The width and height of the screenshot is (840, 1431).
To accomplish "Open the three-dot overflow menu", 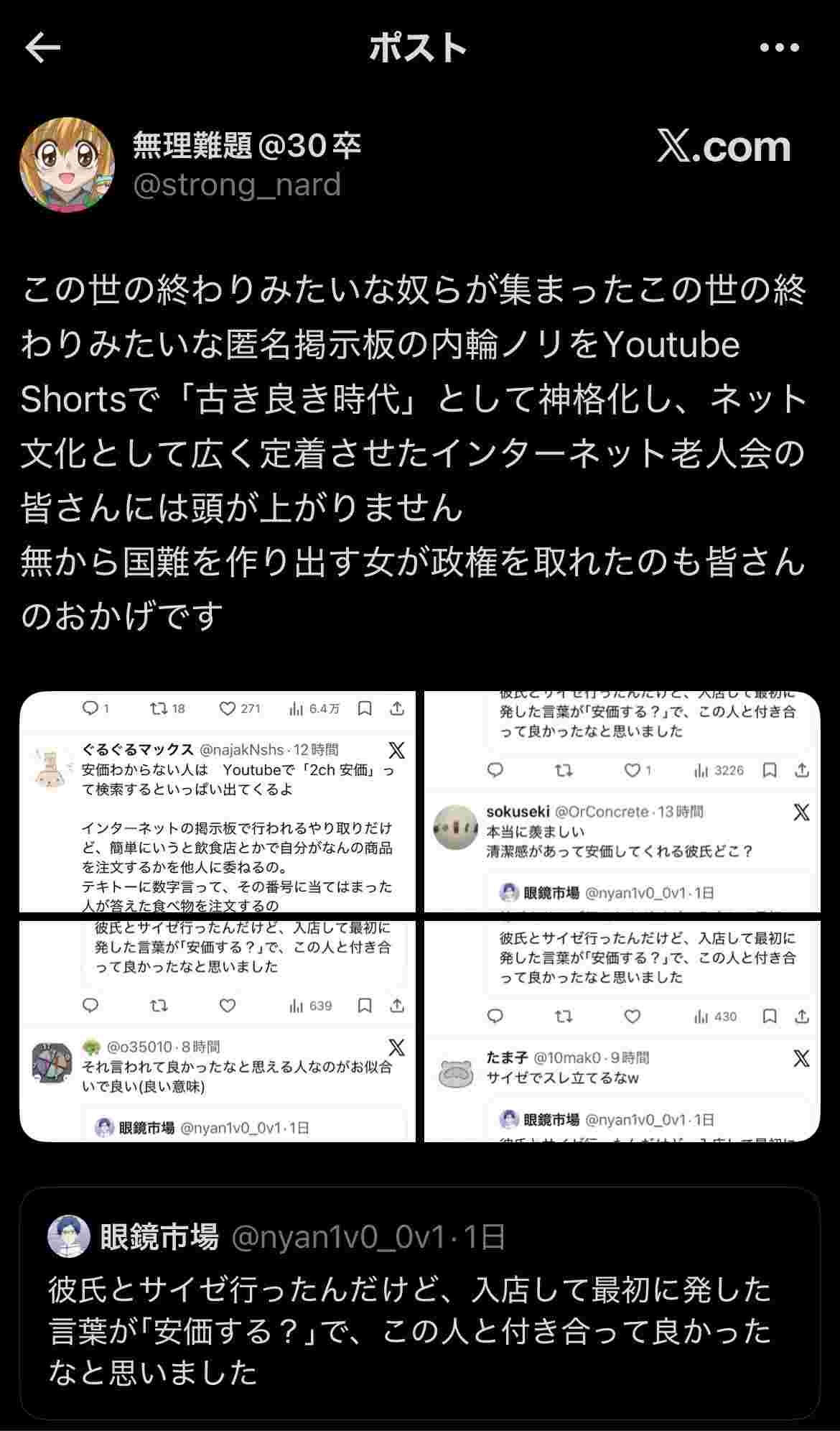I will [779, 47].
